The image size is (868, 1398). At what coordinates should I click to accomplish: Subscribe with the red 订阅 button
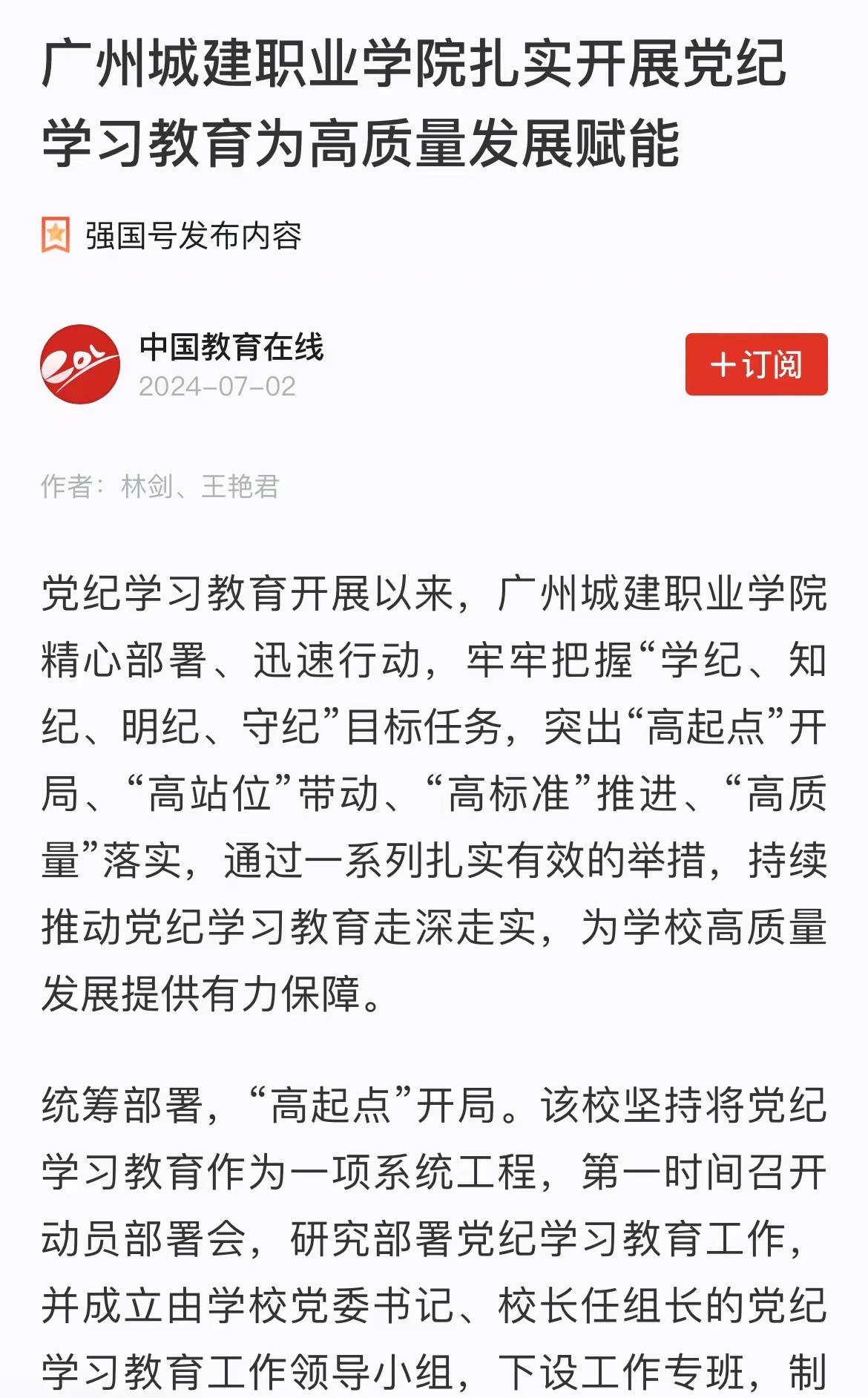pyautogui.click(x=755, y=364)
